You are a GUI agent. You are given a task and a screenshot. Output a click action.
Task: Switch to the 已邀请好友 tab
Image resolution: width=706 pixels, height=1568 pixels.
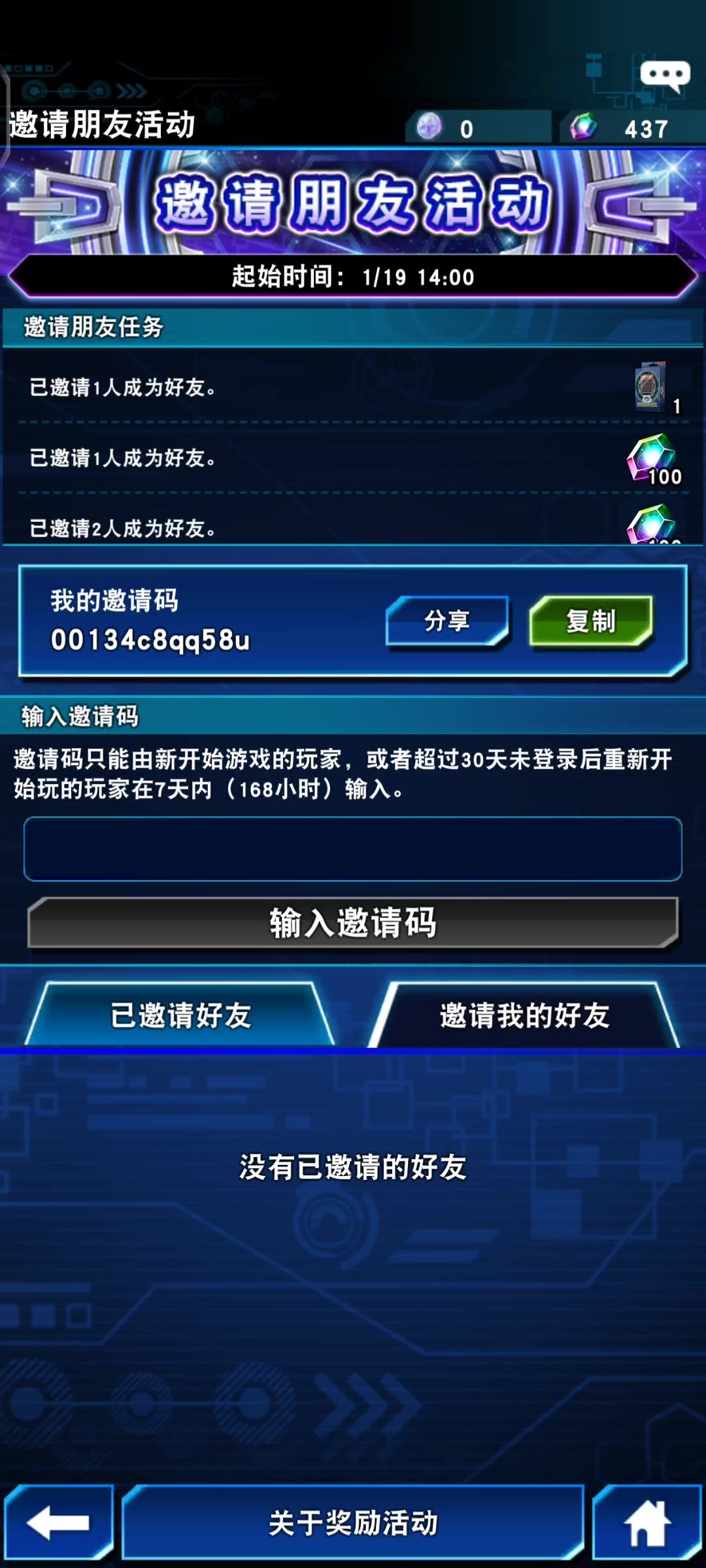click(180, 1015)
